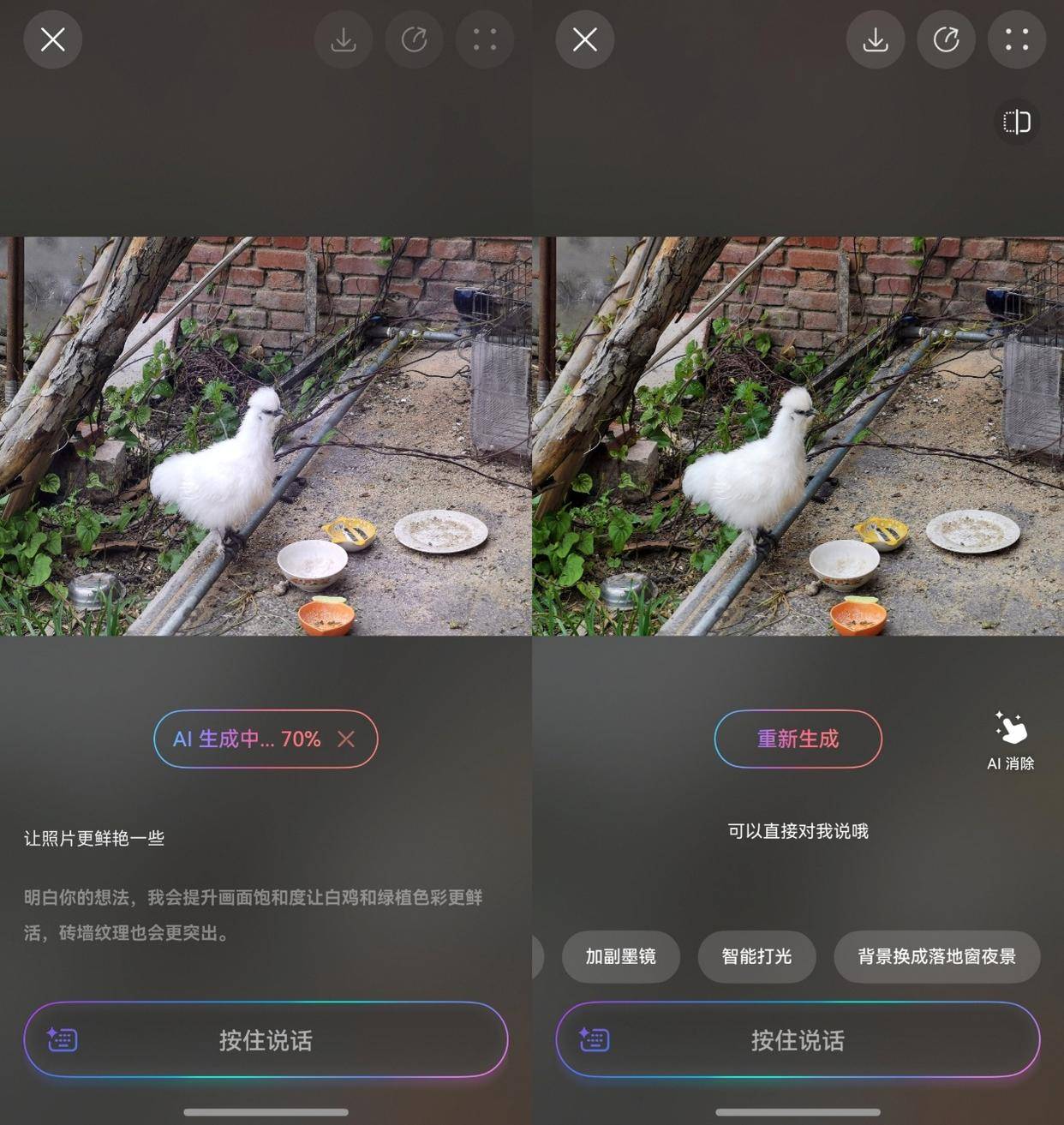Toggle the before/after compare icon
The height and width of the screenshot is (1125, 1064).
1017,122
